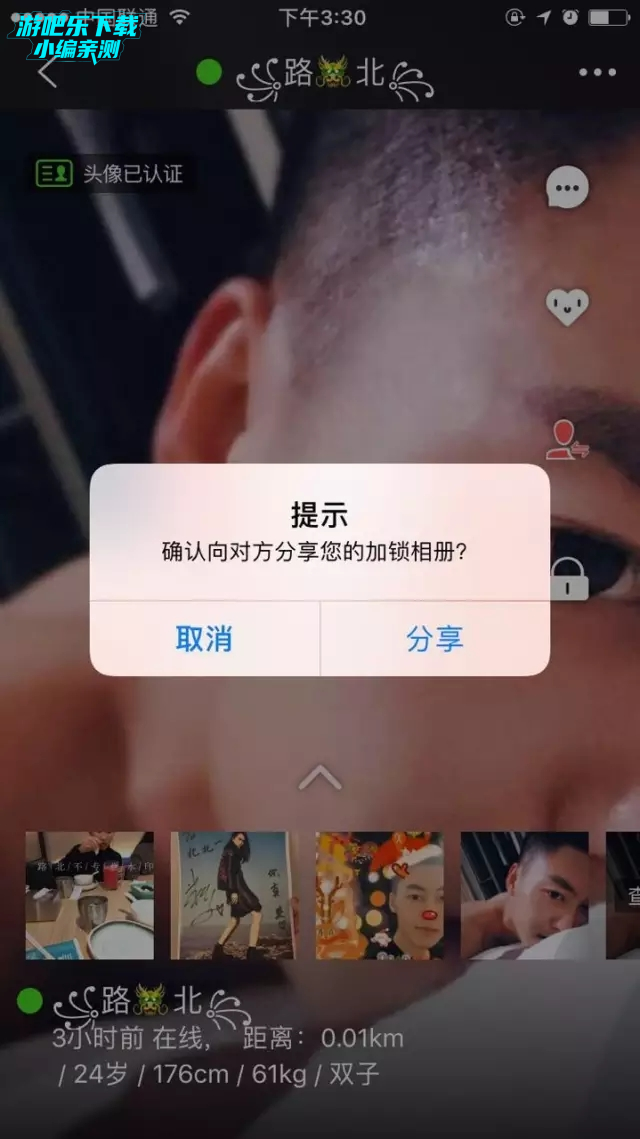The width and height of the screenshot is (640, 1139).
Task: Open the shirtless selfie photo thumbnail
Action: pos(524,896)
